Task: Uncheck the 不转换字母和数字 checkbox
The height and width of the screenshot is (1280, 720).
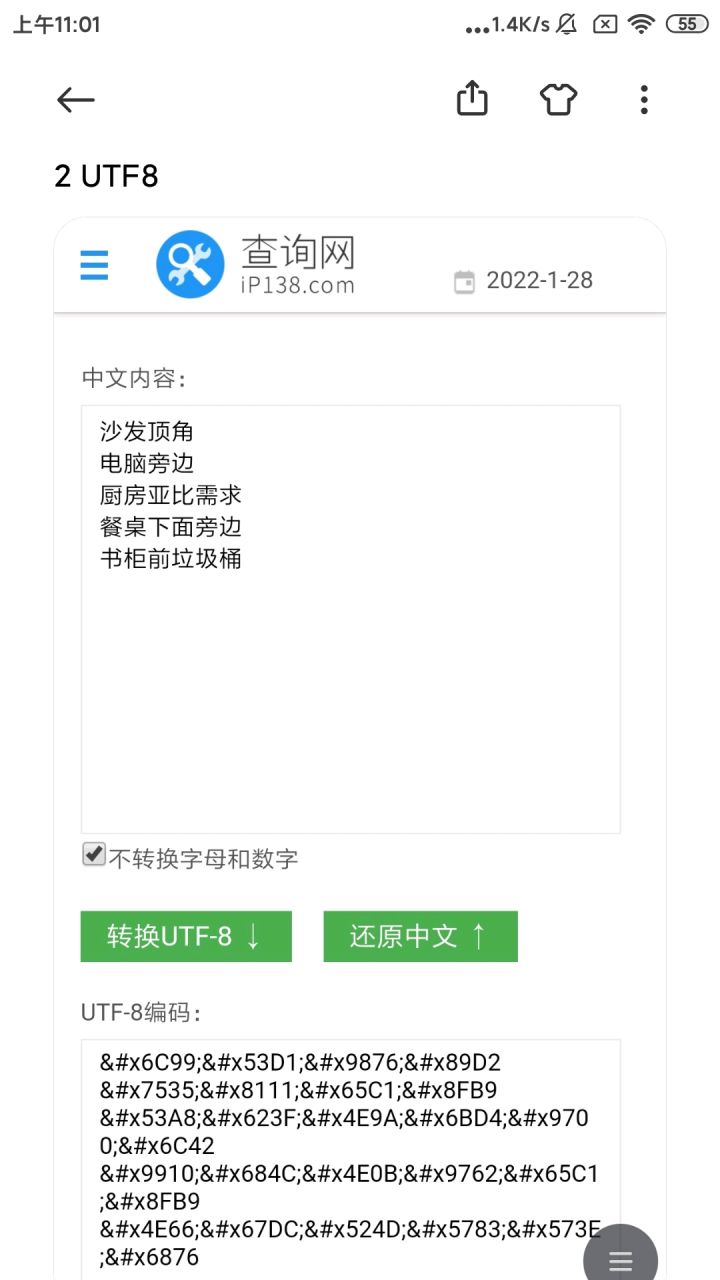Action: click(x=93, y=855)
